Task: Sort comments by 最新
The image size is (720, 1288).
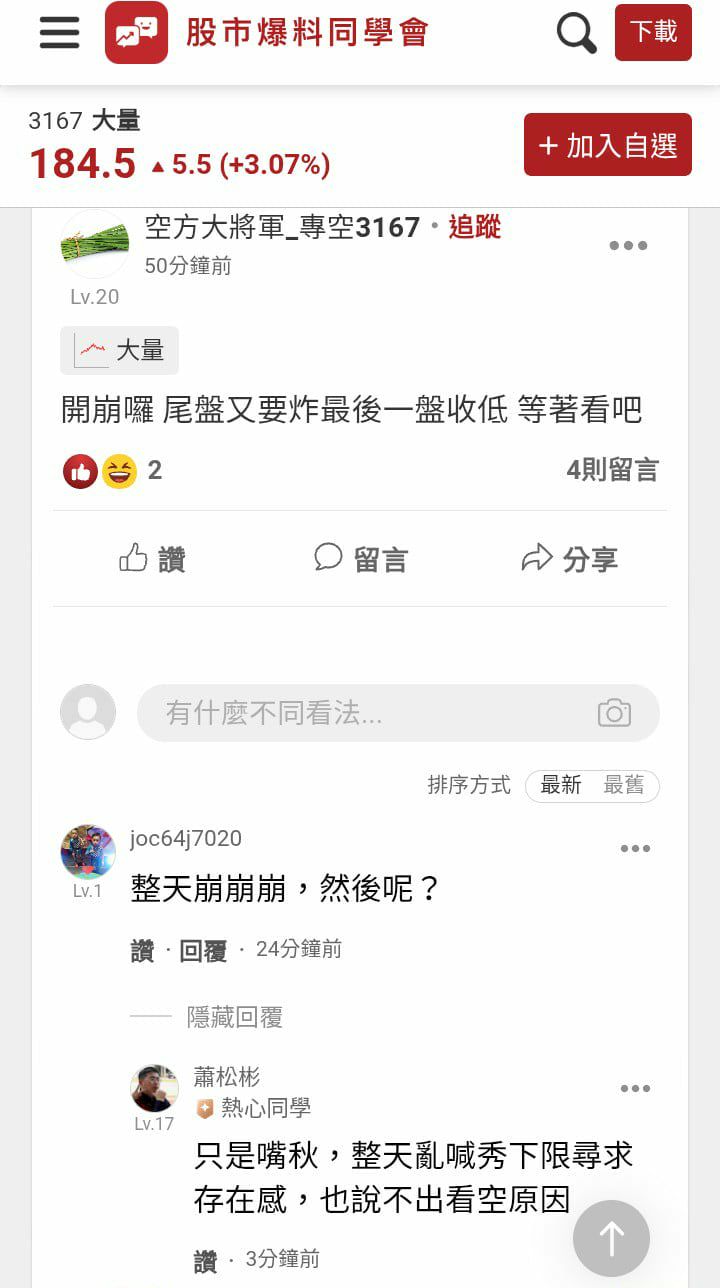Action: (561, 785)
